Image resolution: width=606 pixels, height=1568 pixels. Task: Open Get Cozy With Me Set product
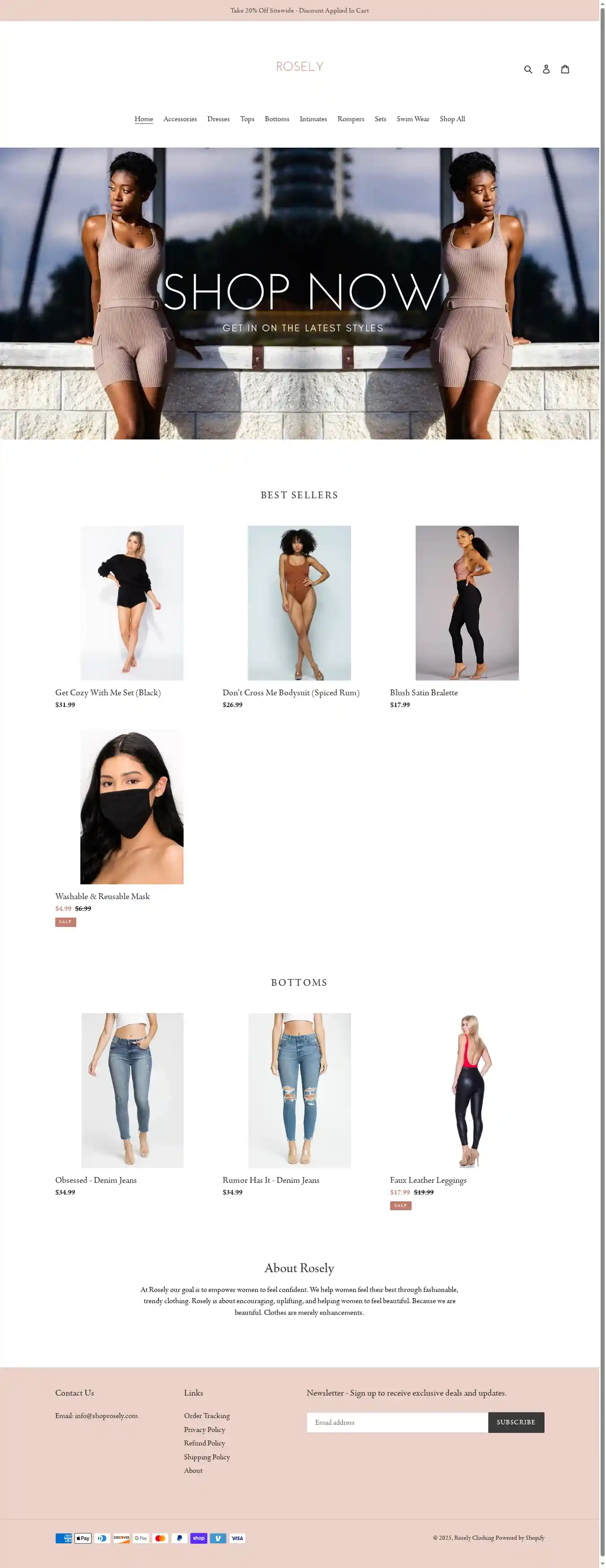132,602
